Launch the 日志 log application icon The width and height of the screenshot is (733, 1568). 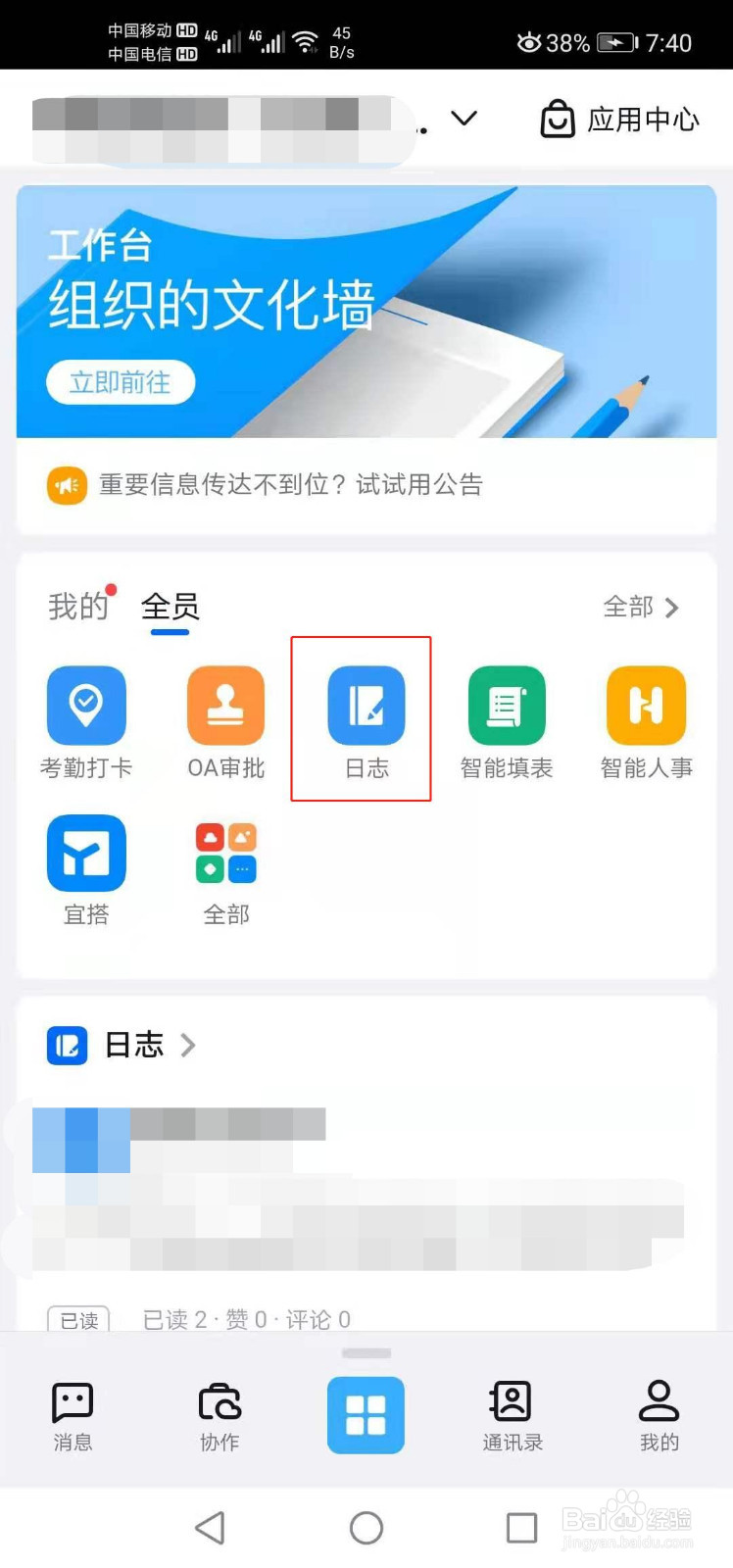[x=366, y=706]
